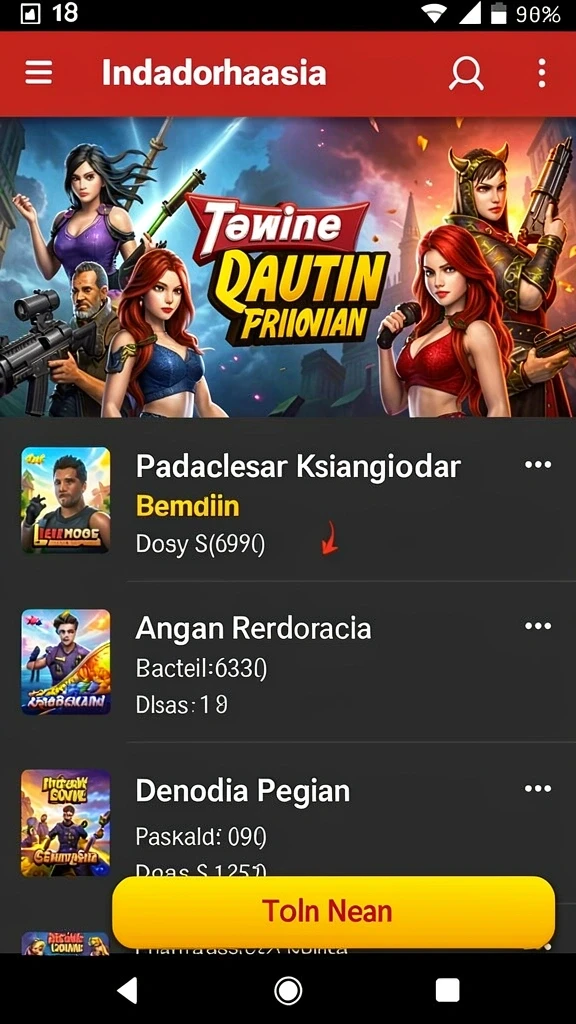Viewport: 576px width, 1024px height.
Task: Open the Padaclesar Ksiangiodar game entry
Action: tap(288, 500)
